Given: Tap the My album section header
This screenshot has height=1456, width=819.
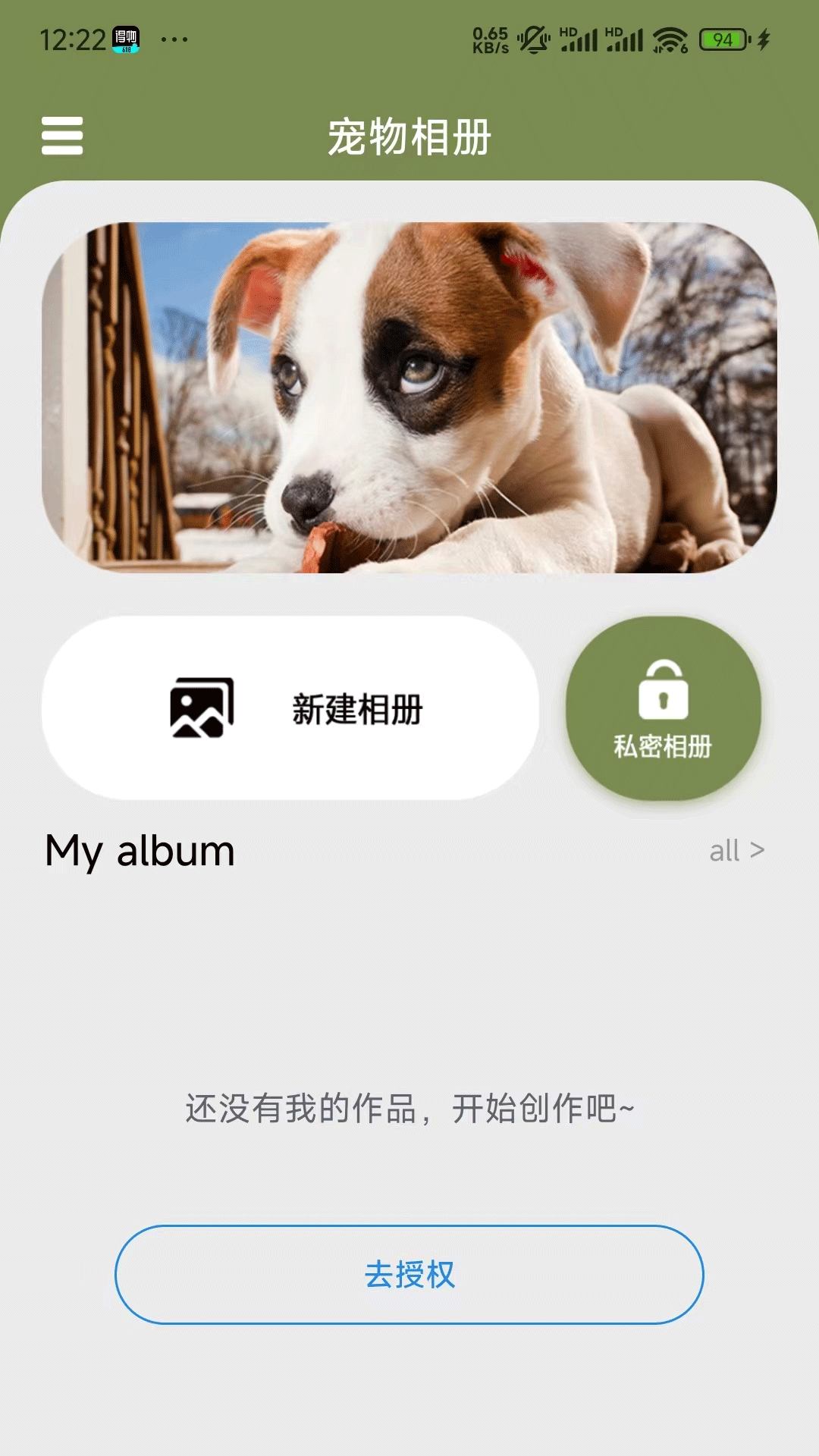Looking at the screenshot, I should click(x=139, y=850).
